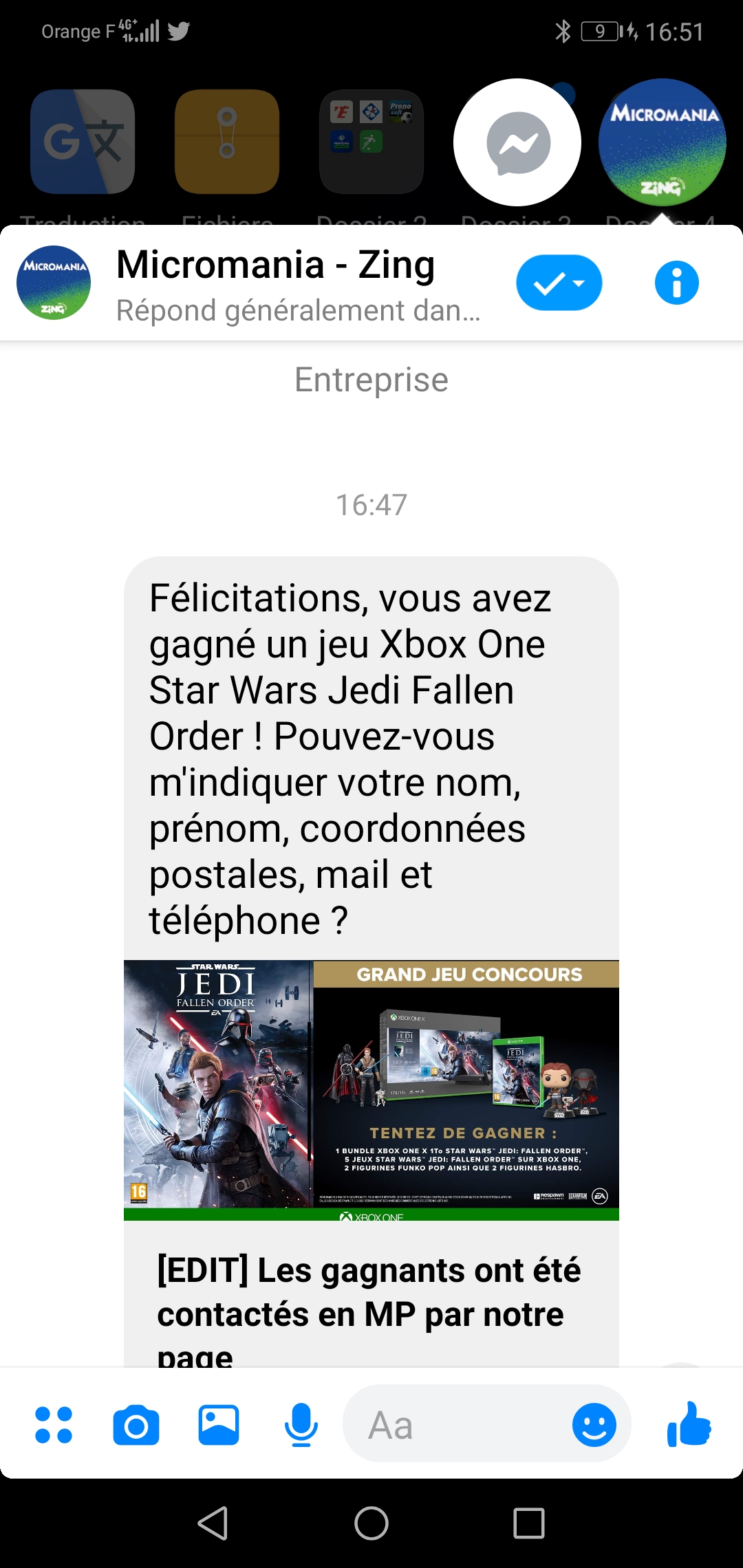Go back with the system back button
Image resolution: width=743 pixels, height=1568 pixels.
[213, 1523]
